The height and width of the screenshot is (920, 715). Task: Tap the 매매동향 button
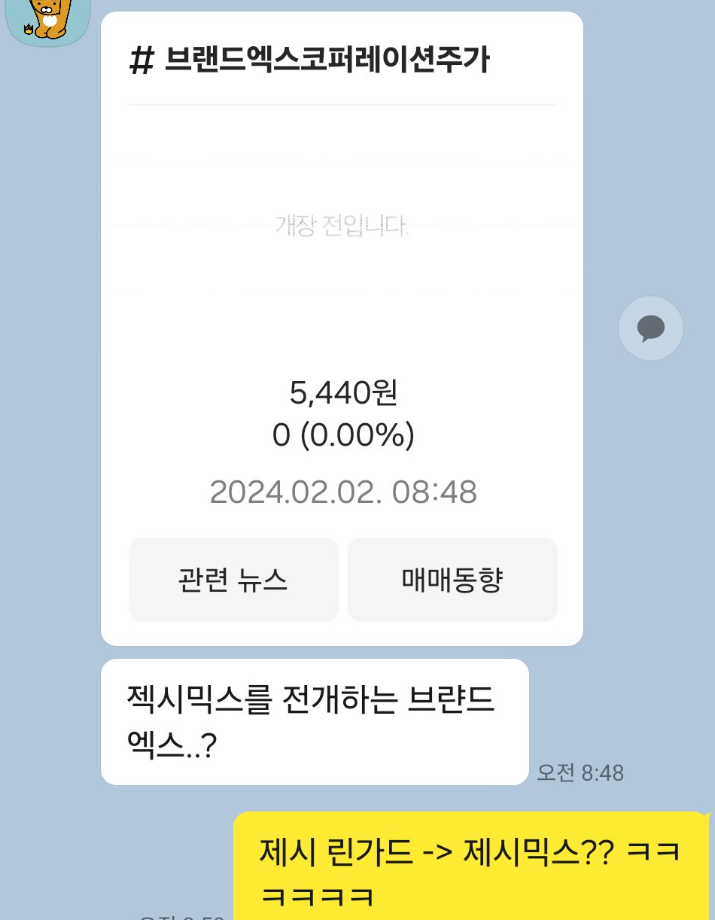pos(452,580)
